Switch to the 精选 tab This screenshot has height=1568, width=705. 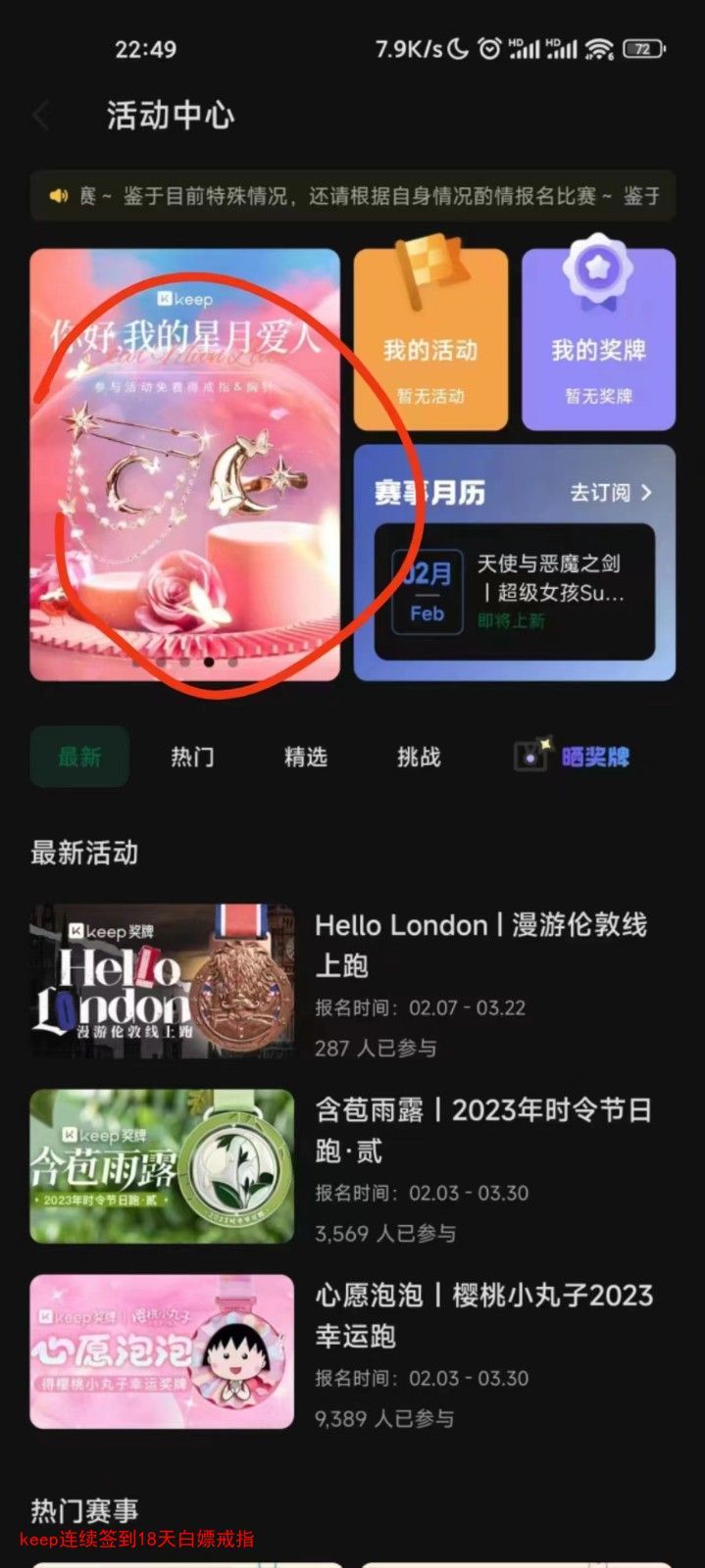[305, 757]
